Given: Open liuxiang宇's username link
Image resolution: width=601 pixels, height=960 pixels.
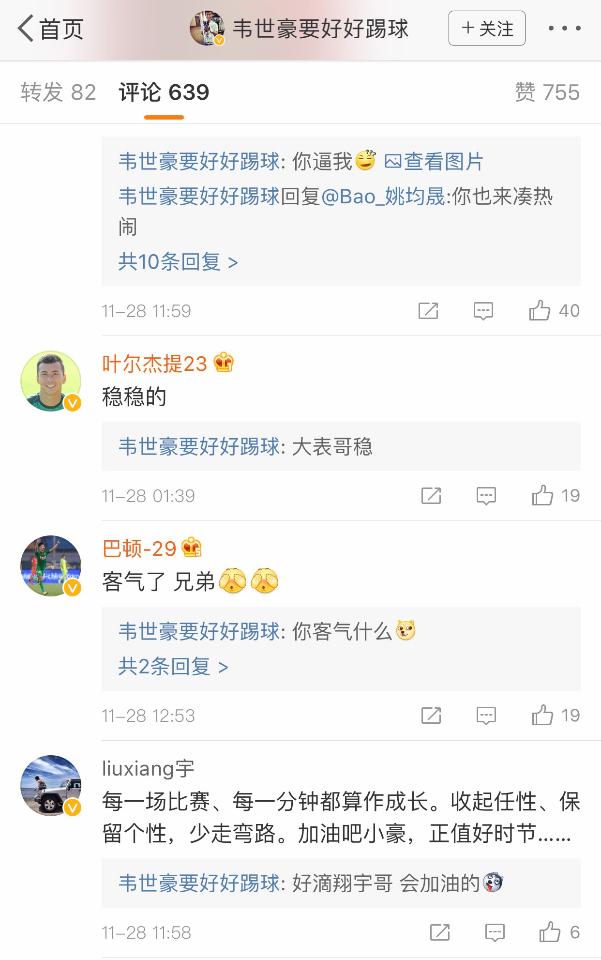Looking at the screenshot, I should (x=148, y=768).
